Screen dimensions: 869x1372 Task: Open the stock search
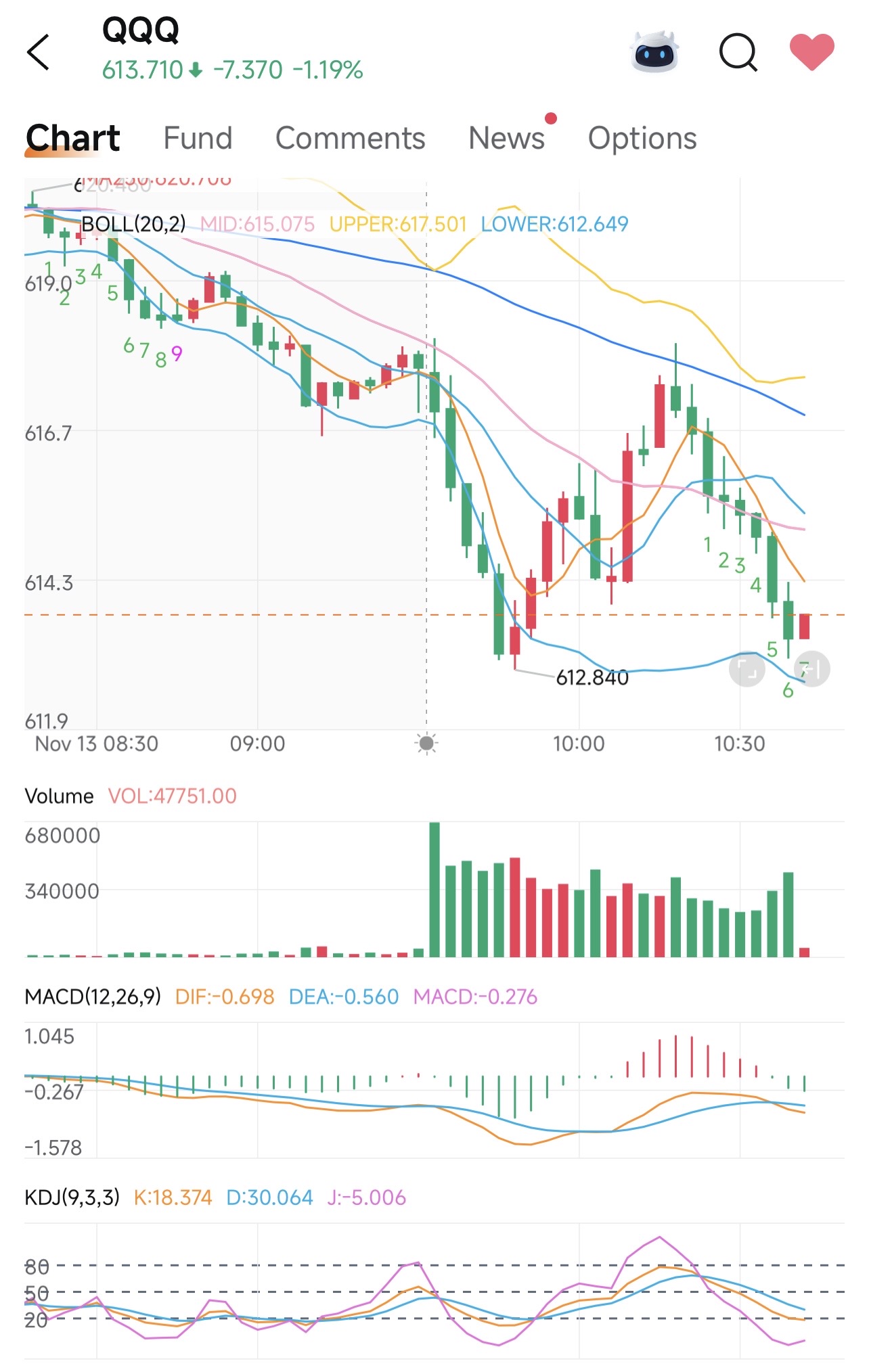click(x=737, y=53)
